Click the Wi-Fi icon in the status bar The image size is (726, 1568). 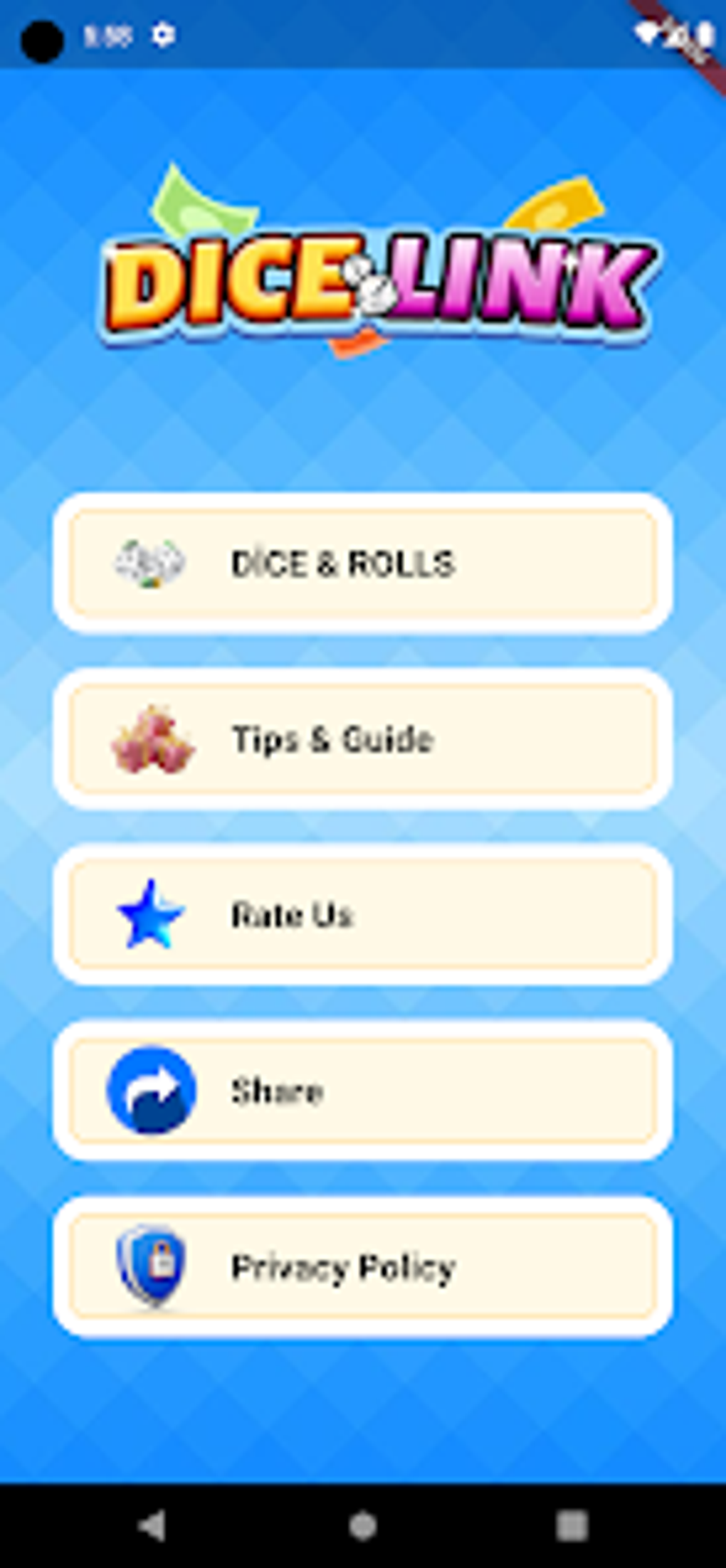click(650, 32)
